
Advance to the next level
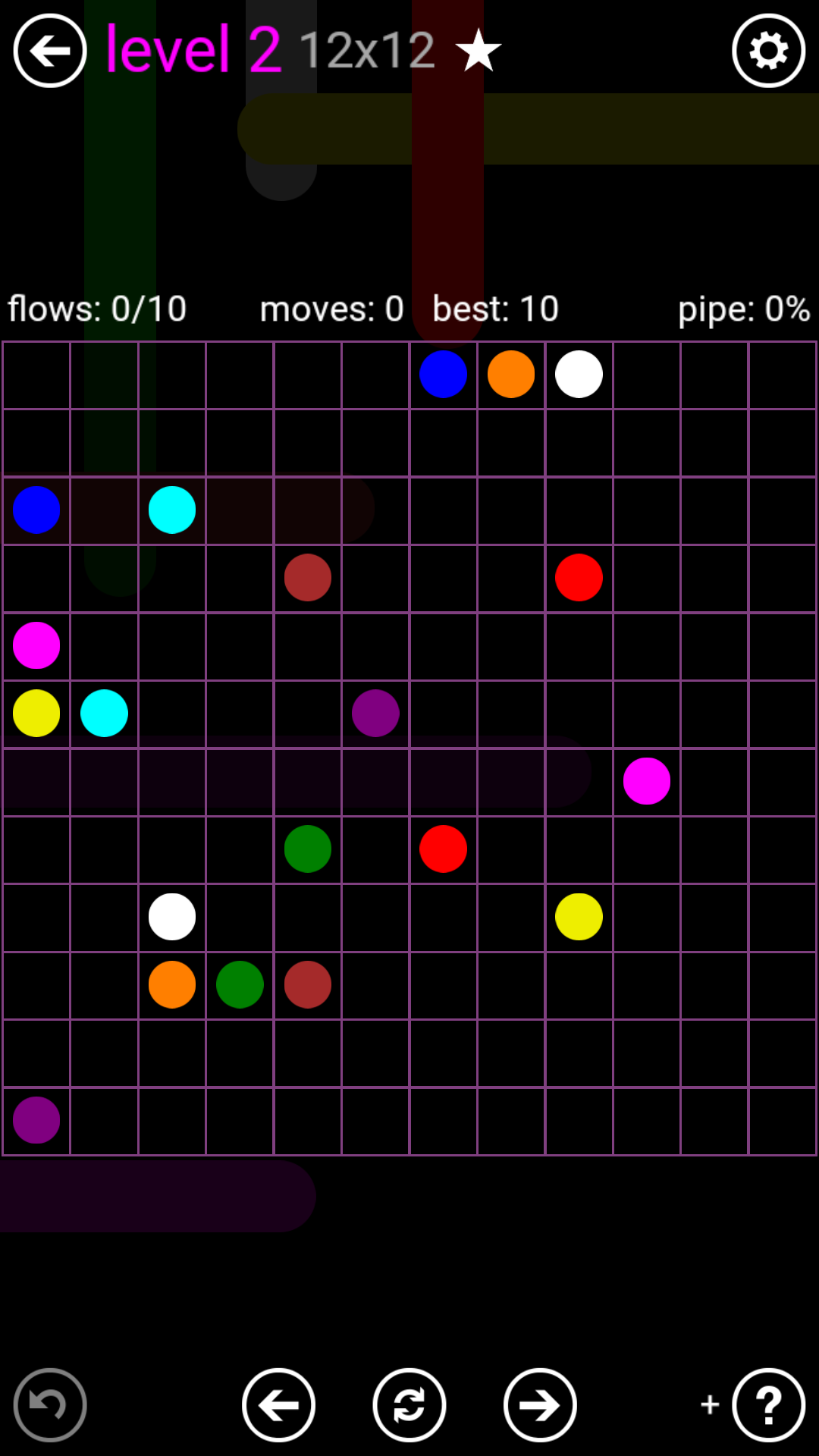click(x=540, y=1404)
